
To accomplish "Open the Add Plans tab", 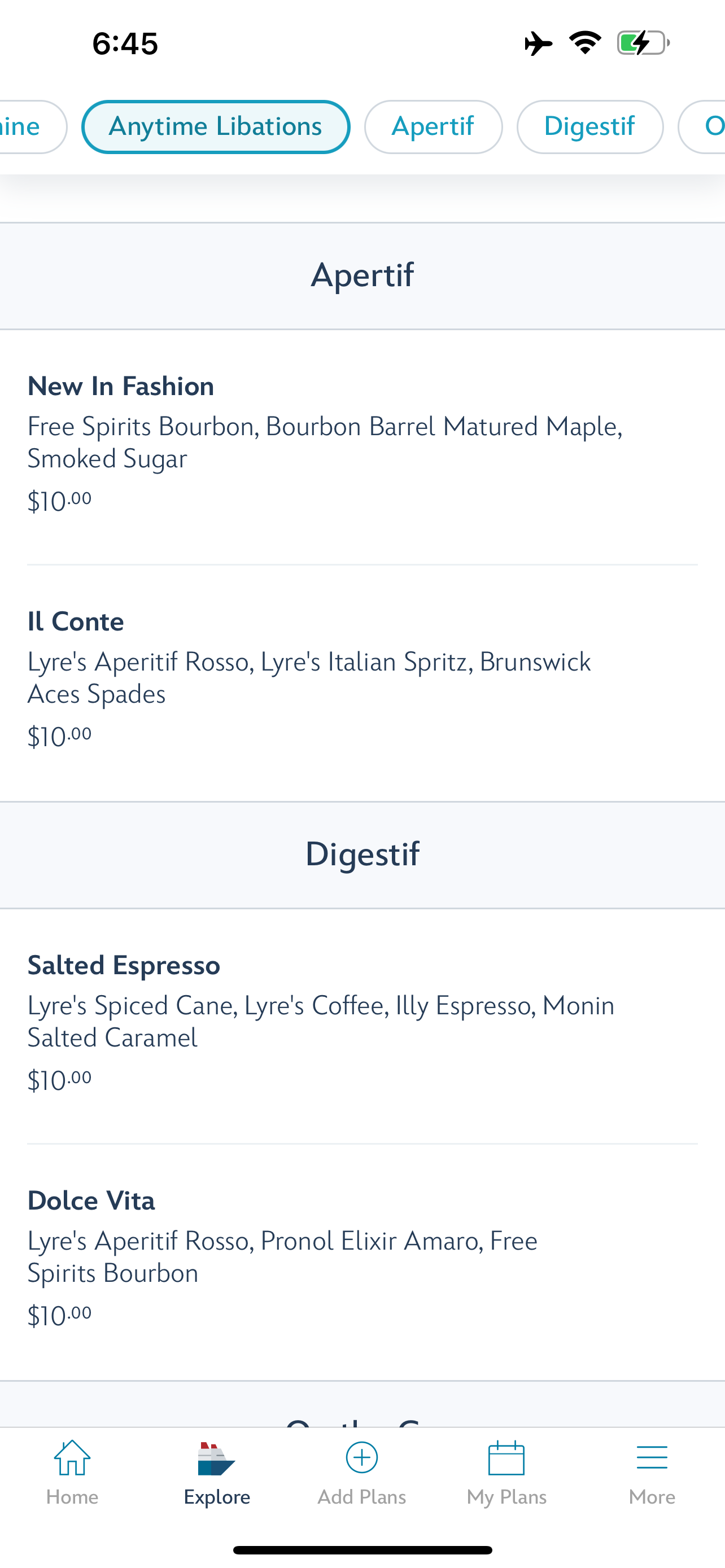I will pyautogui.click(x=361, y=1472).
